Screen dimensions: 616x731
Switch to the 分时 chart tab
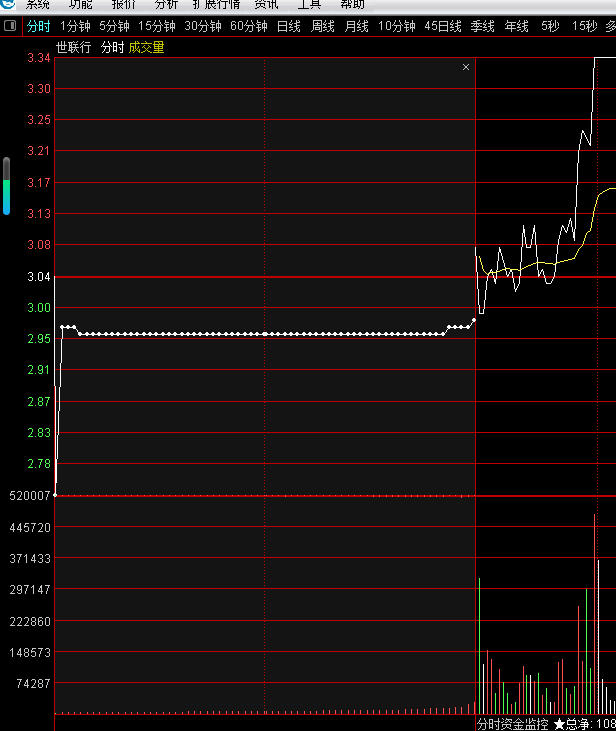pyautogui.click(x=38, y=26)
